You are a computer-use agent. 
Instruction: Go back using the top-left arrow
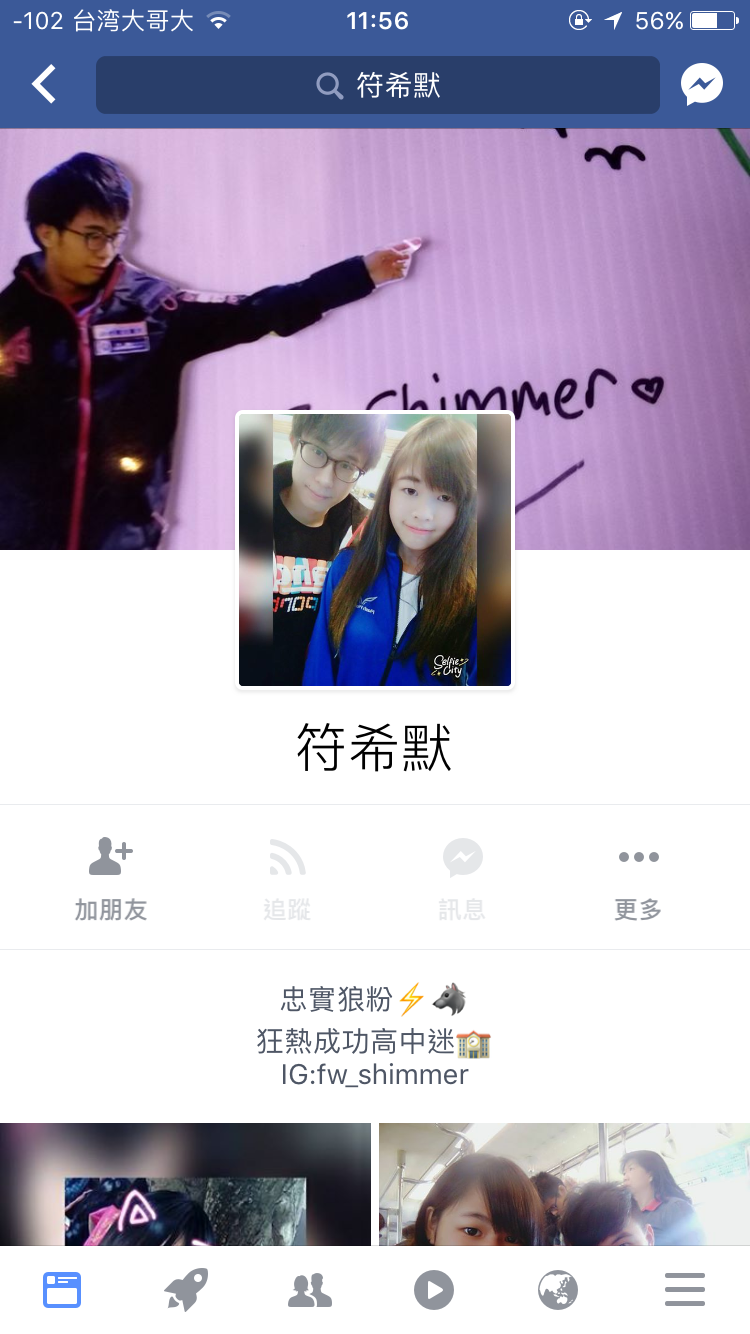click(44, 85)
